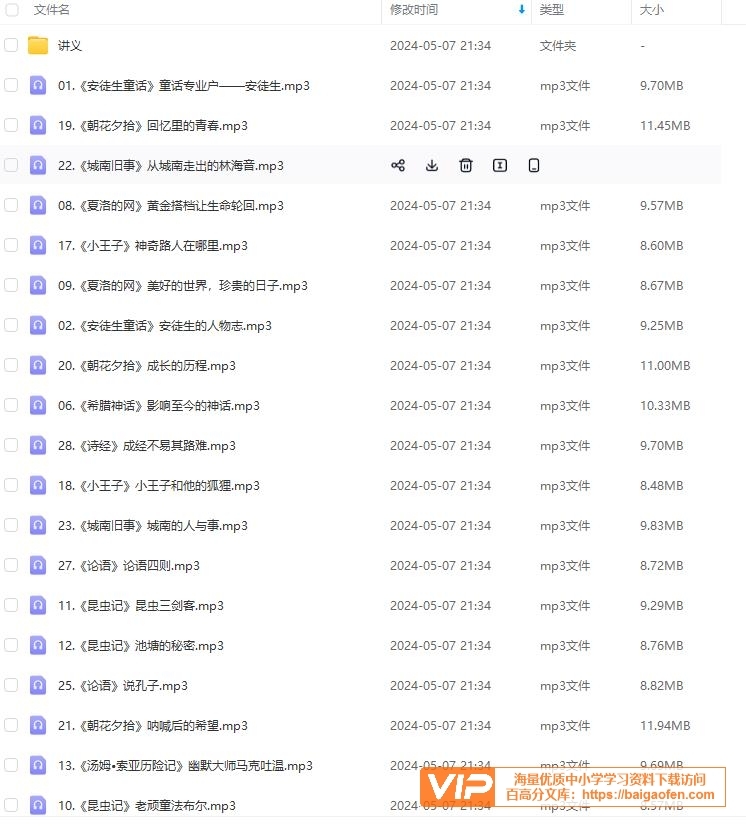
Task: Select the checkbox for 11.《昆虫记》昆虫三剑客
Action: pyautogui.click(x=11, y=606)
